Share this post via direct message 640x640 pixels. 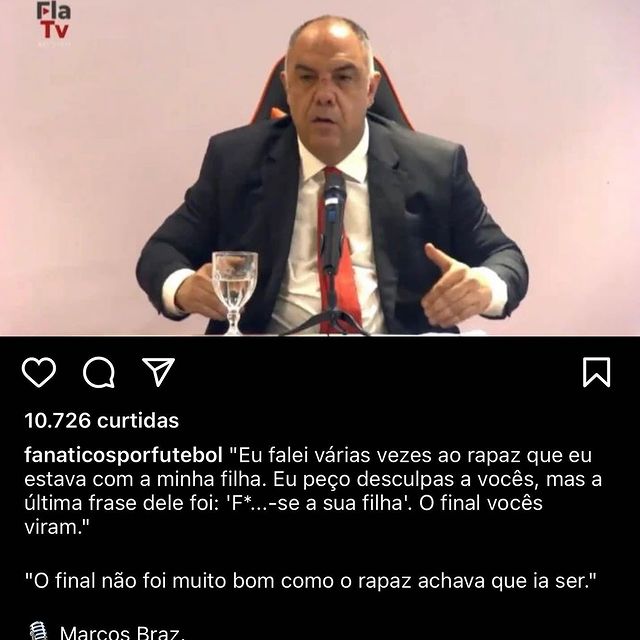(x=159, y=371)
